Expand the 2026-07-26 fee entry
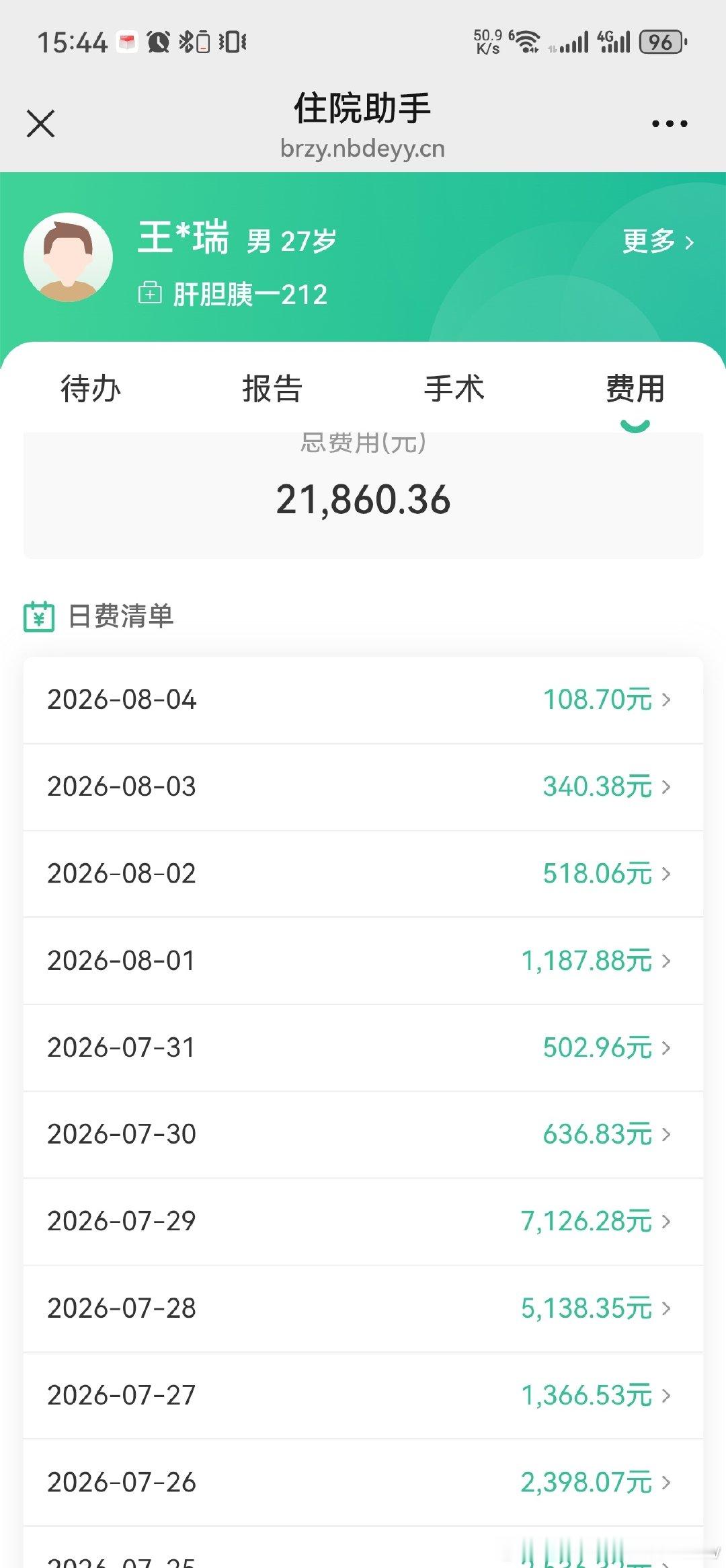Screen dimensions: 726x1568 pyautogui.click(x=363, y=1482)
